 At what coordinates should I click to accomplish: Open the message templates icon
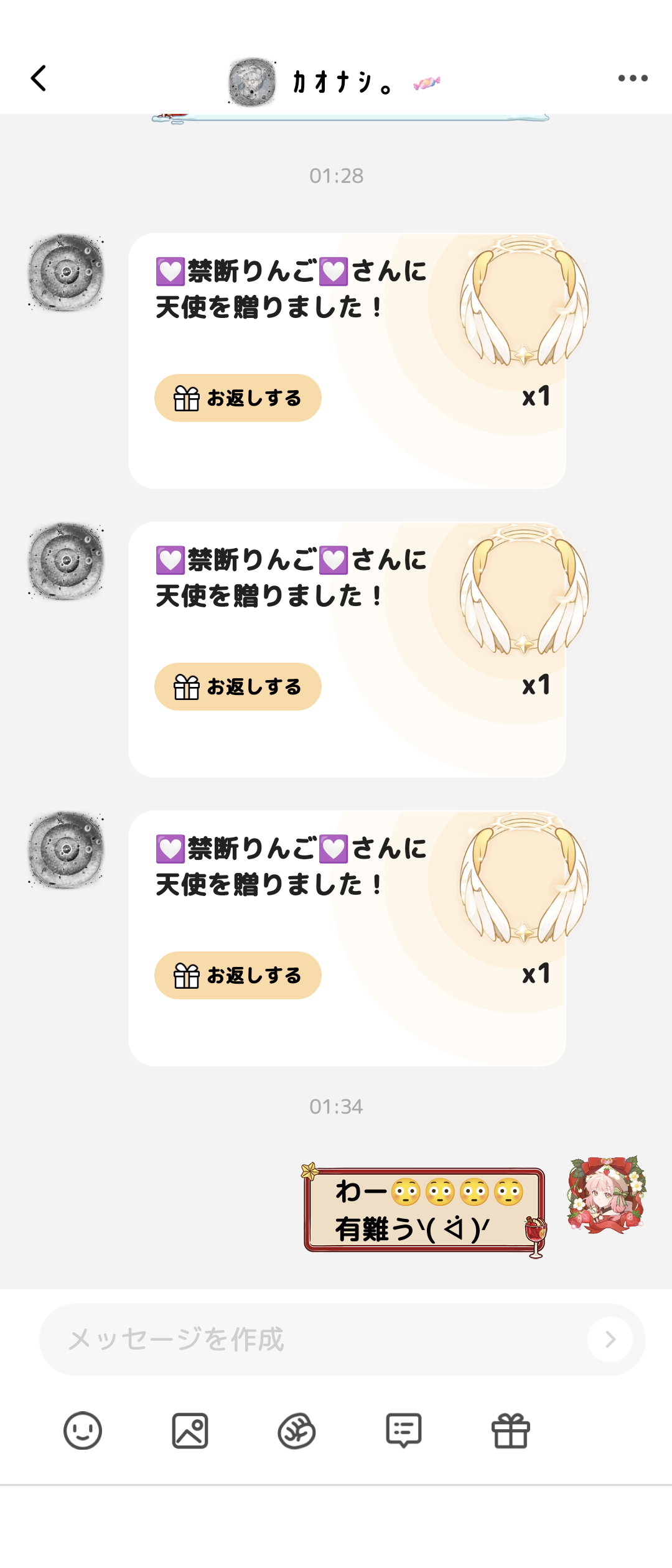click(x=403, y=1430)
